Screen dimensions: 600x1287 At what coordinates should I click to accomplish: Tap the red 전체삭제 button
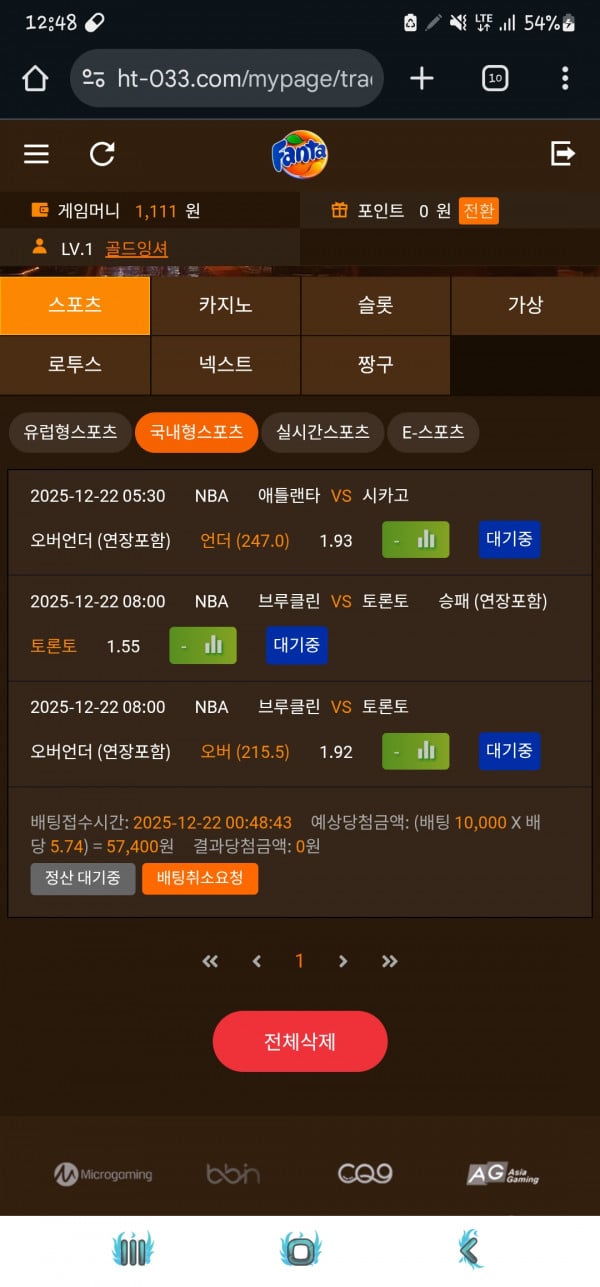pyautogui.click(x=299, y=1041)
